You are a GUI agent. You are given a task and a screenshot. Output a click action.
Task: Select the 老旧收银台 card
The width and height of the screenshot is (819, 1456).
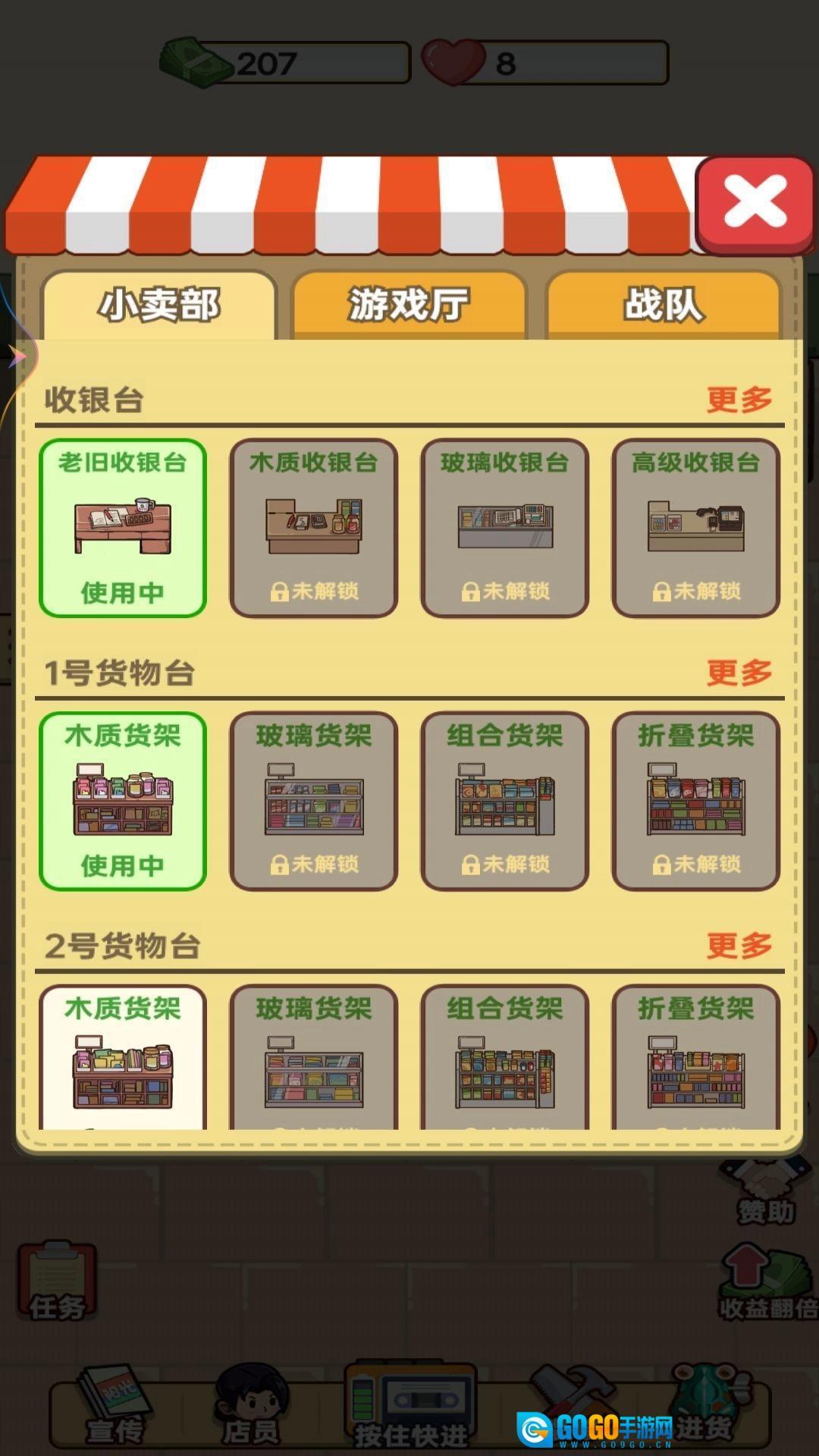(x=123, y=528)
